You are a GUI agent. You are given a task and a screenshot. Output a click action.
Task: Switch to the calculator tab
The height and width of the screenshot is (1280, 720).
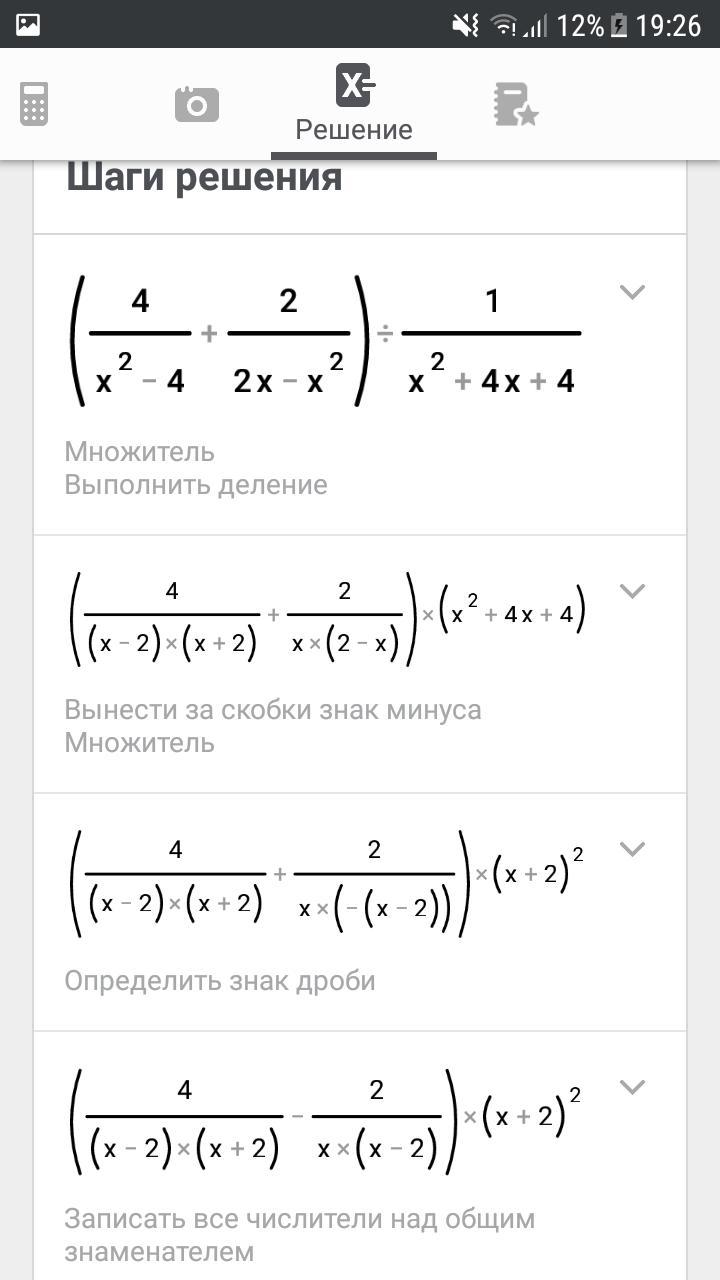(34, 104)
